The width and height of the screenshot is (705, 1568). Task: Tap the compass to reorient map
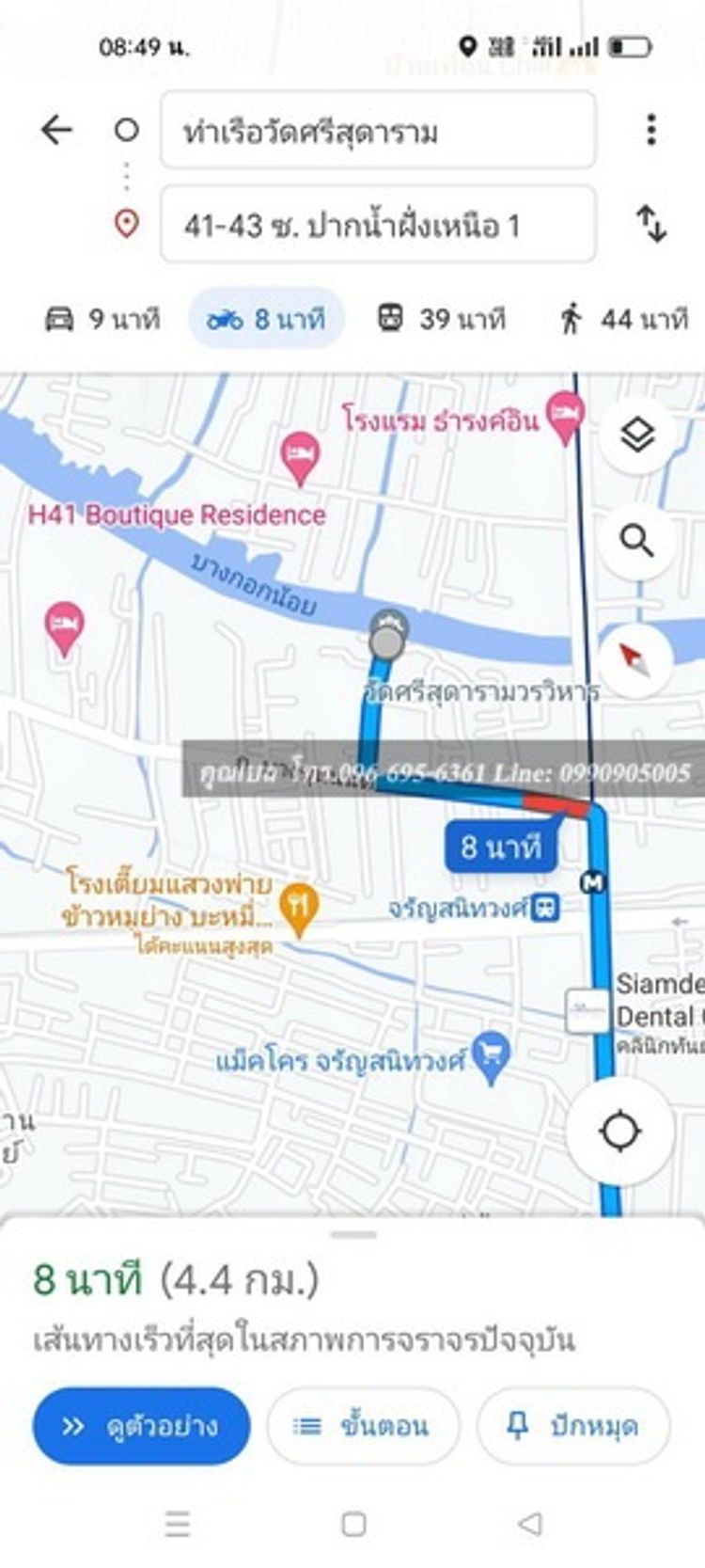coord(635,658)
